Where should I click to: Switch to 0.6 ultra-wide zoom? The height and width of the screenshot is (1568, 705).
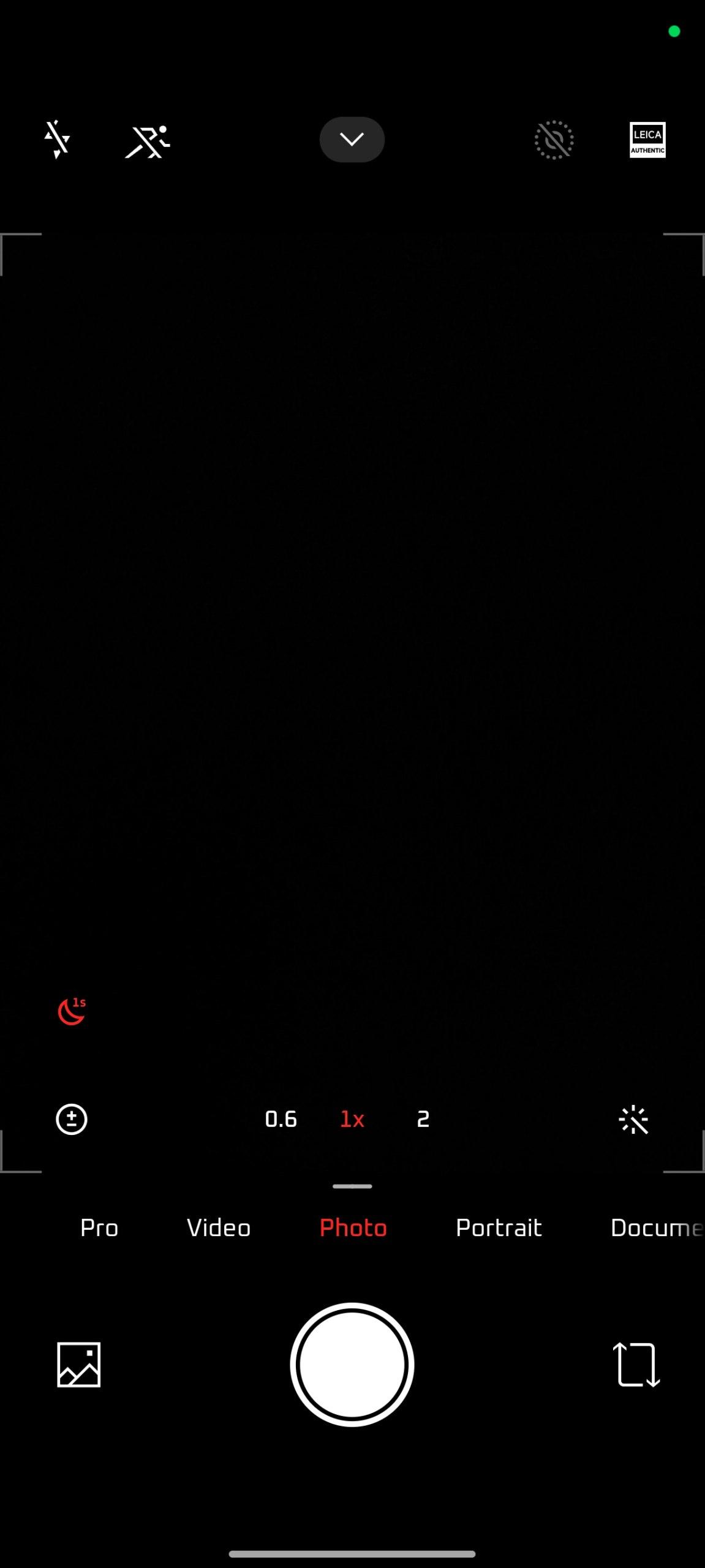pyautogui.click(x=281, y=1120)
